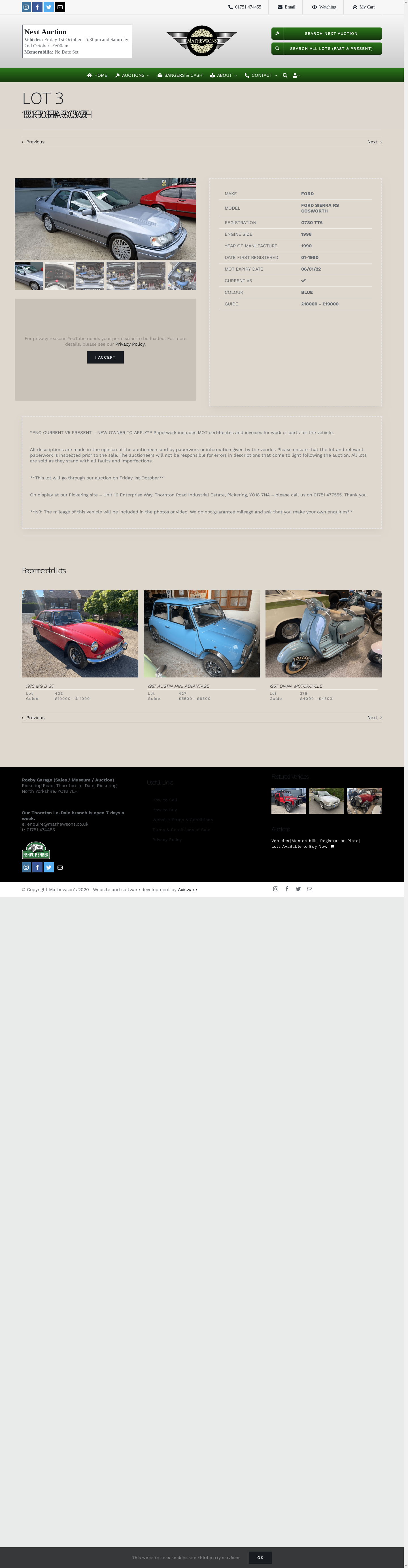Accept YouTube loading with I Accept
The width and height of the screenshot is (408, 1568).
click(105, 357)
